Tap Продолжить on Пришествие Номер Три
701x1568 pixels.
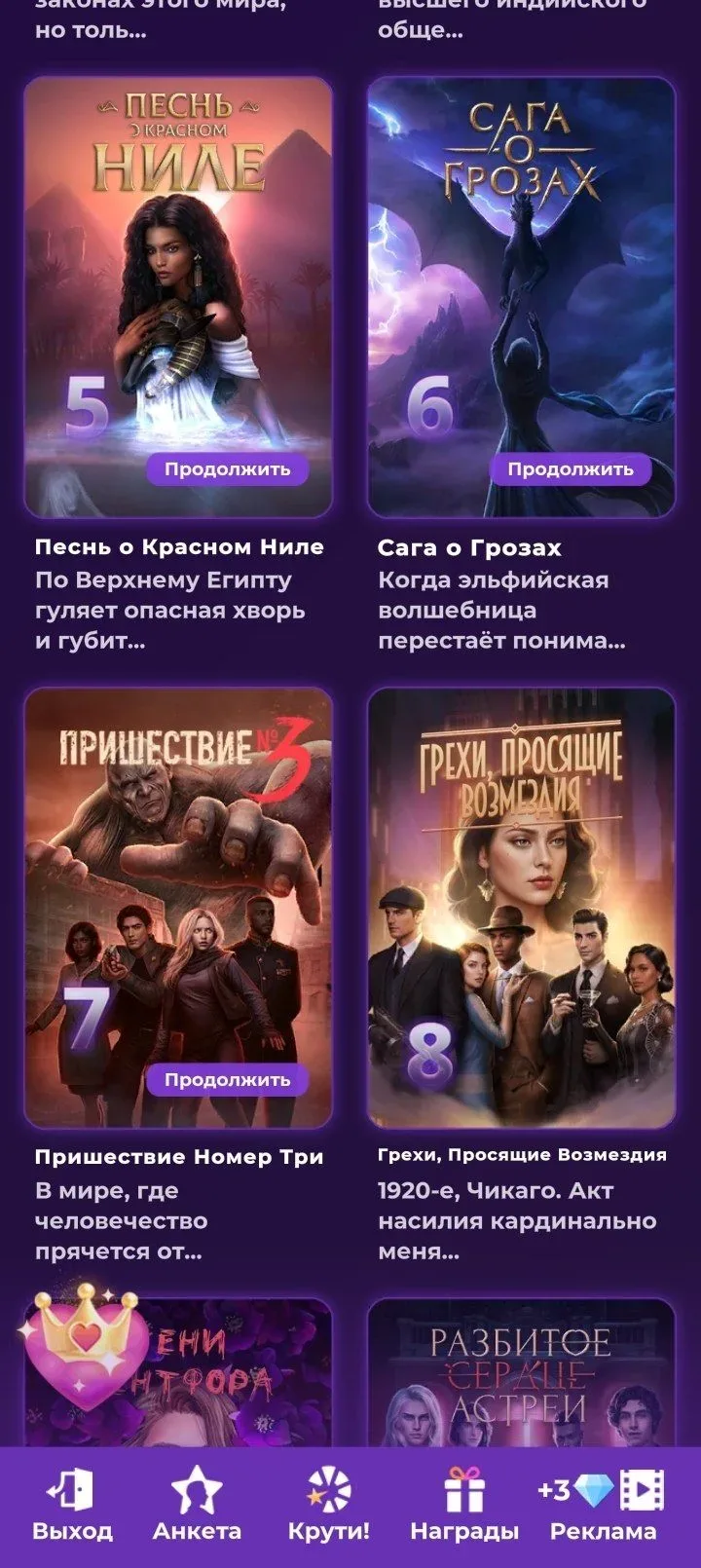(227, 1079)
